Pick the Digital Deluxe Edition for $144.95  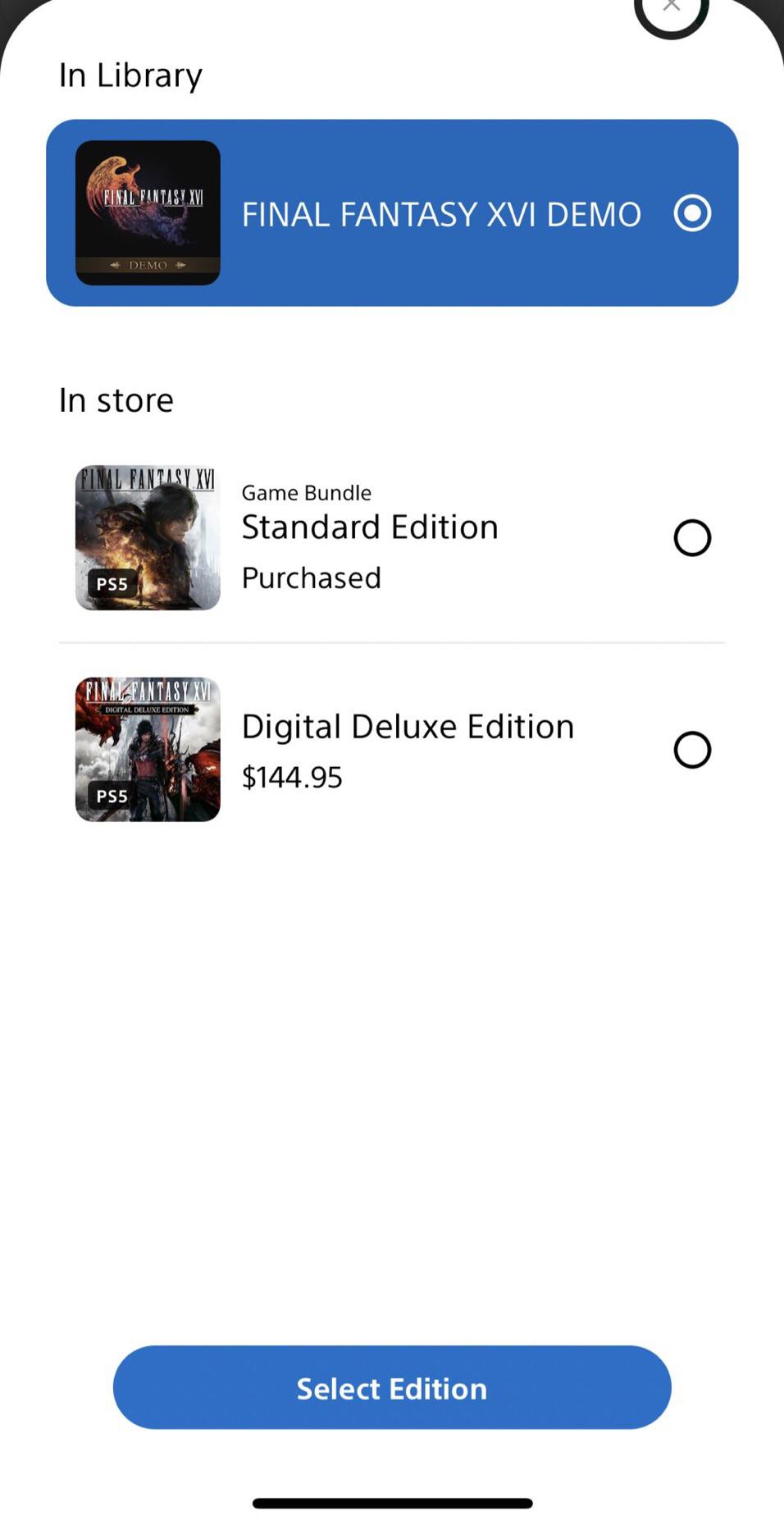tap(691, 750)
